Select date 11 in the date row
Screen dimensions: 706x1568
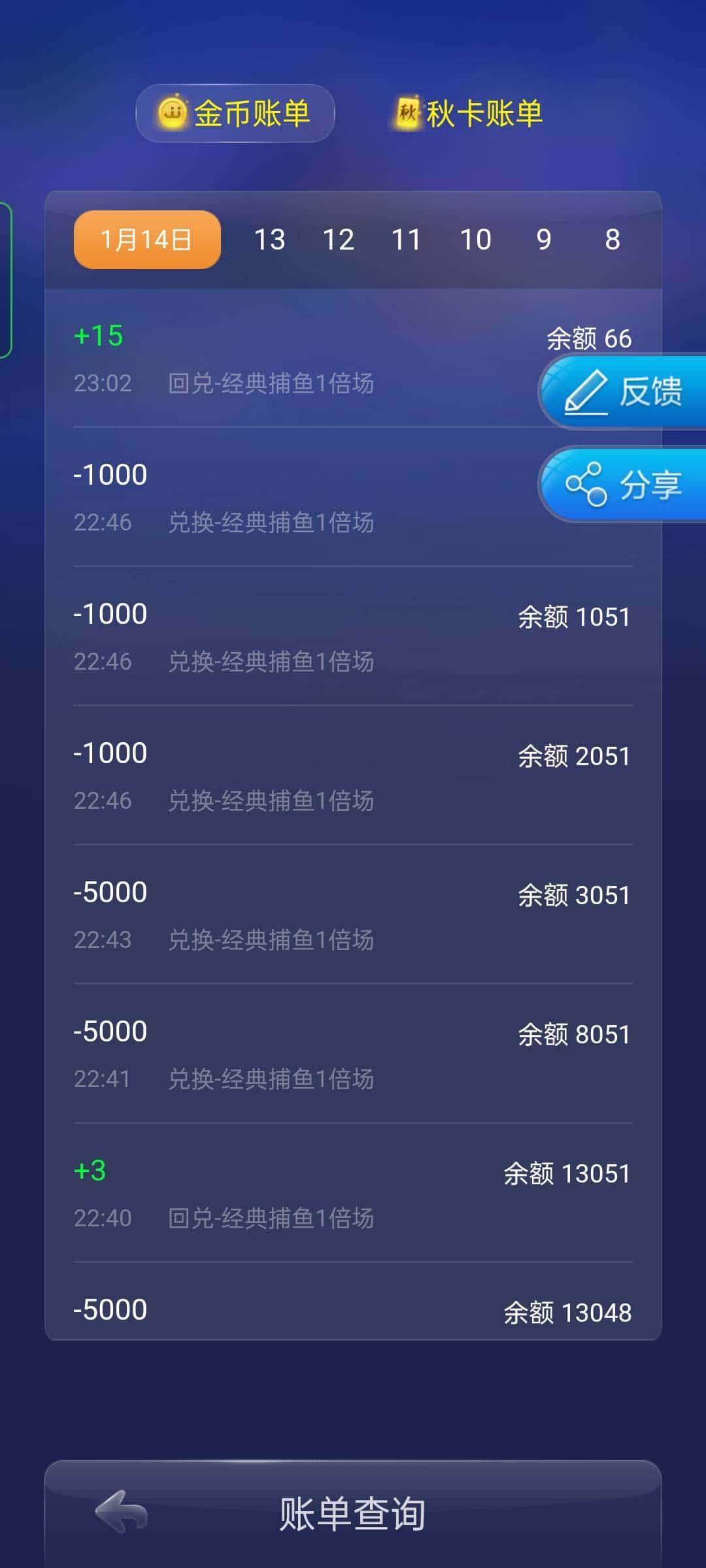pyautogui.click(x=408, y=239)
